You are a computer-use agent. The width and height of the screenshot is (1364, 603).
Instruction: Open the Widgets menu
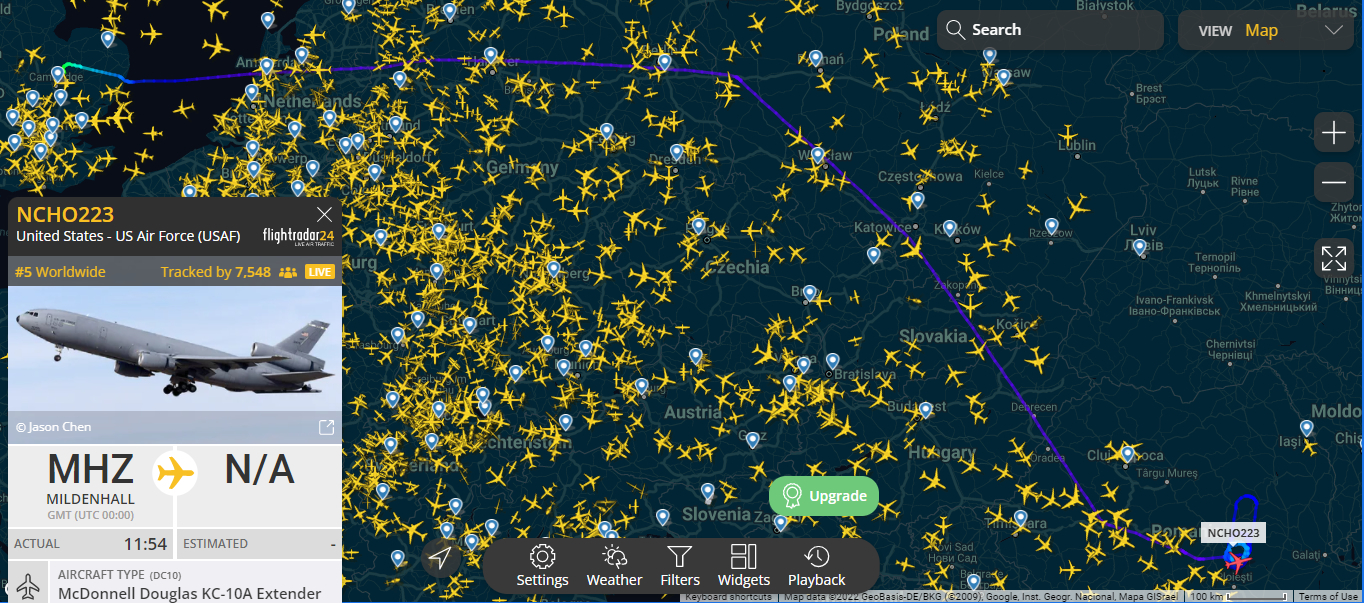pos(744,566)
